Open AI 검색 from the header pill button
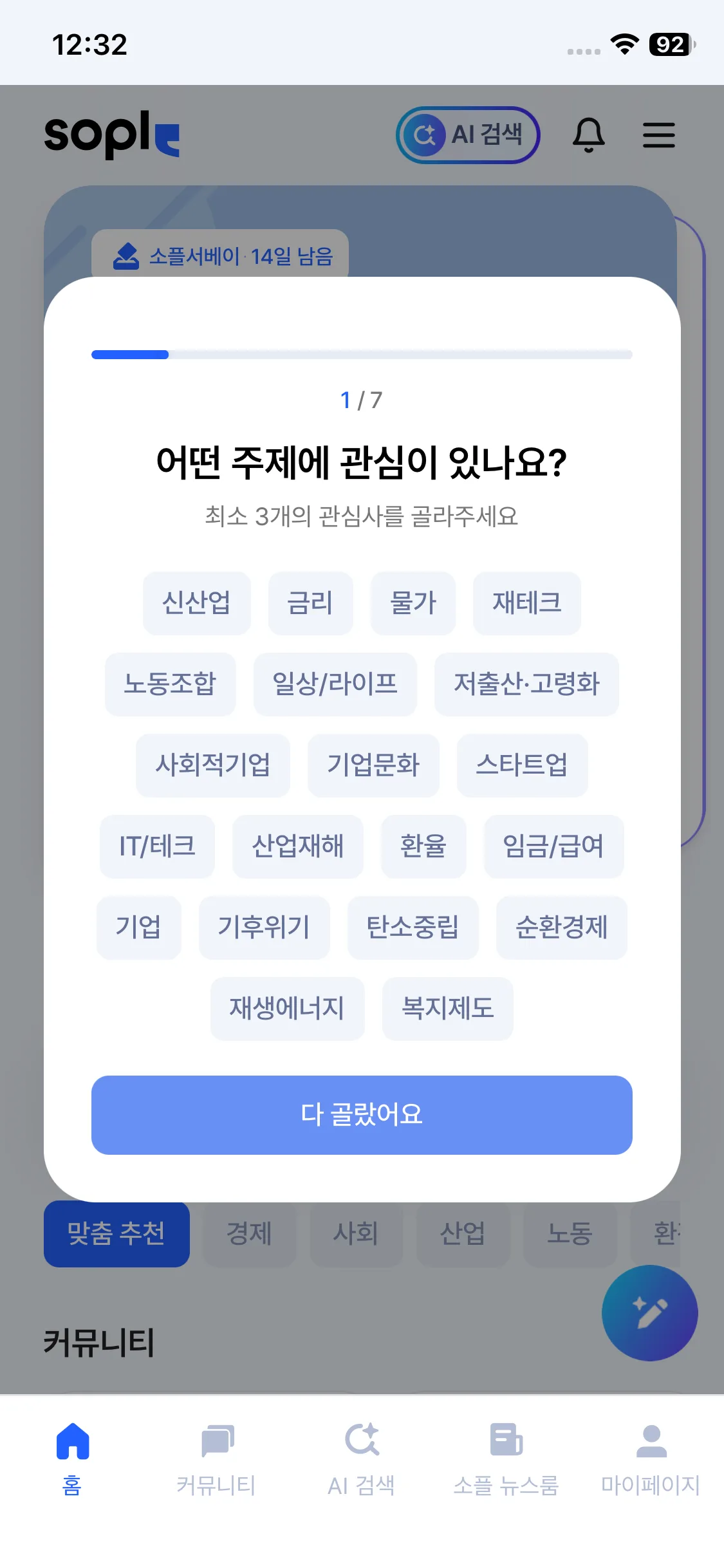The width and height of the screenshot is (724, 1568). tap(468, 135)
